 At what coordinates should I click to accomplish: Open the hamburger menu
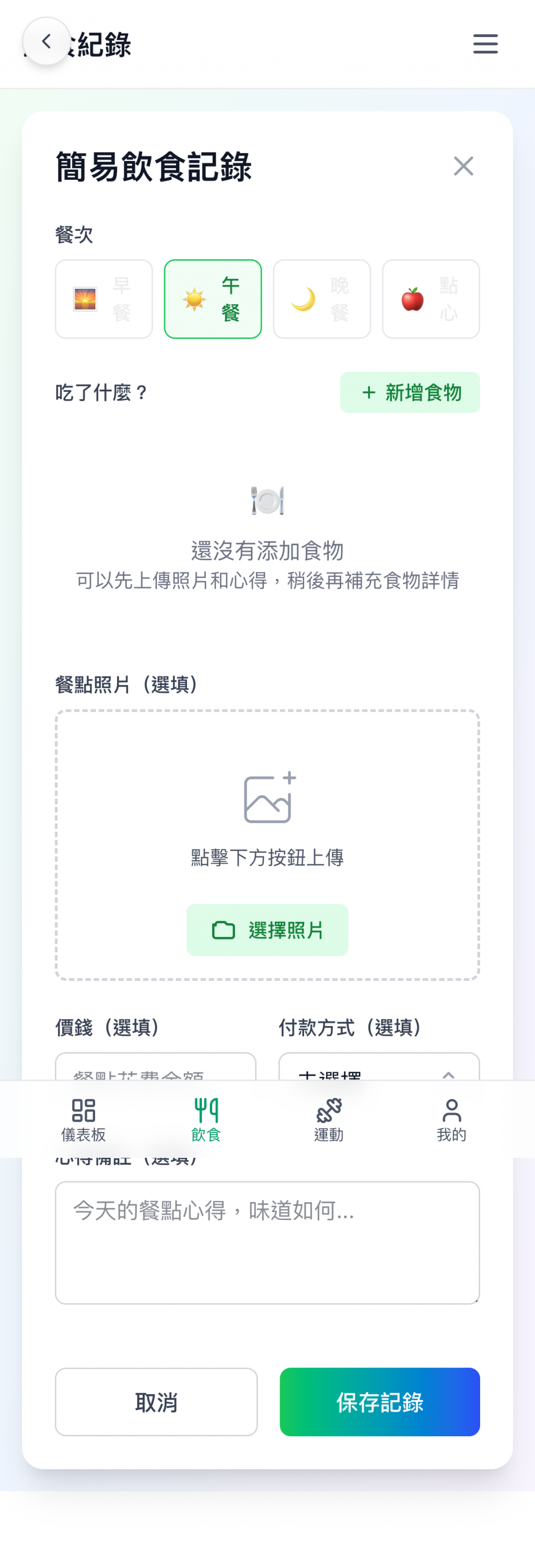coord(485,44)
